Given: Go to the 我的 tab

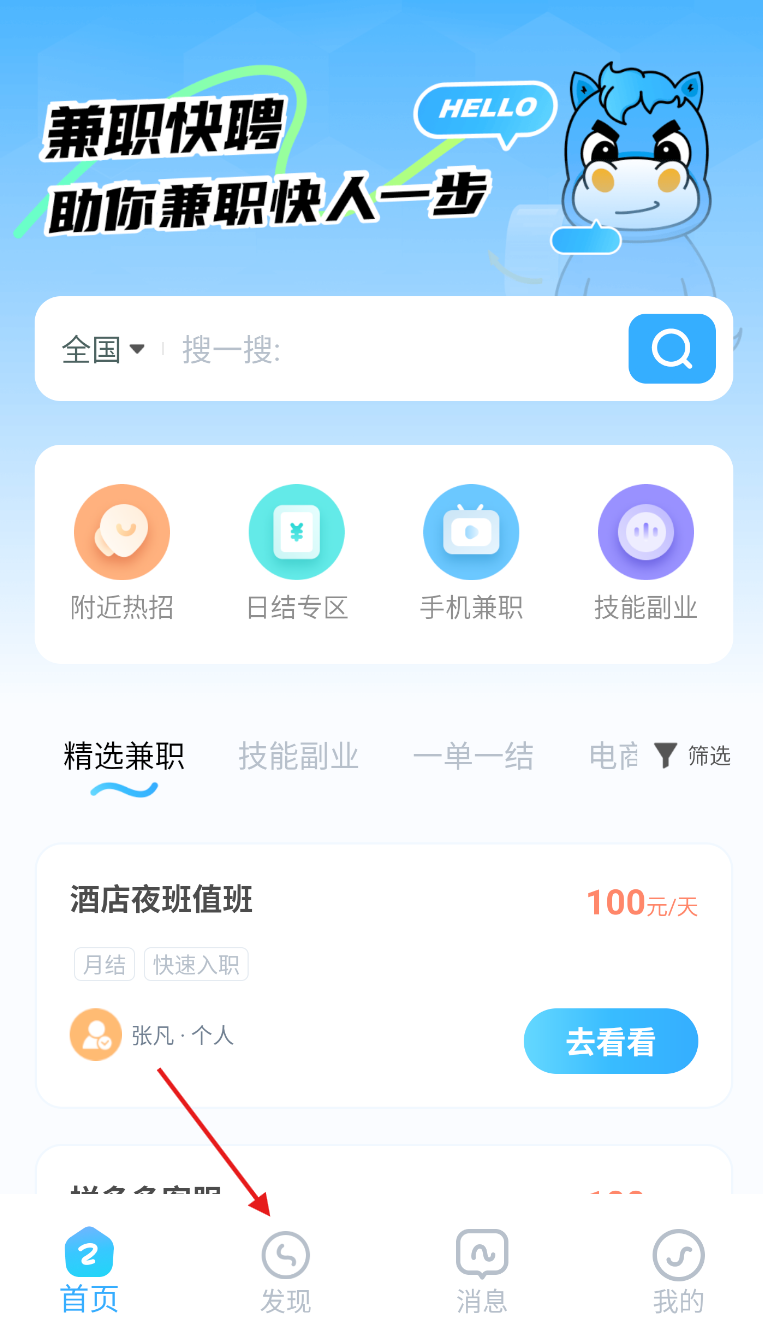Looking at the screenshot, I should (678, 1270).
